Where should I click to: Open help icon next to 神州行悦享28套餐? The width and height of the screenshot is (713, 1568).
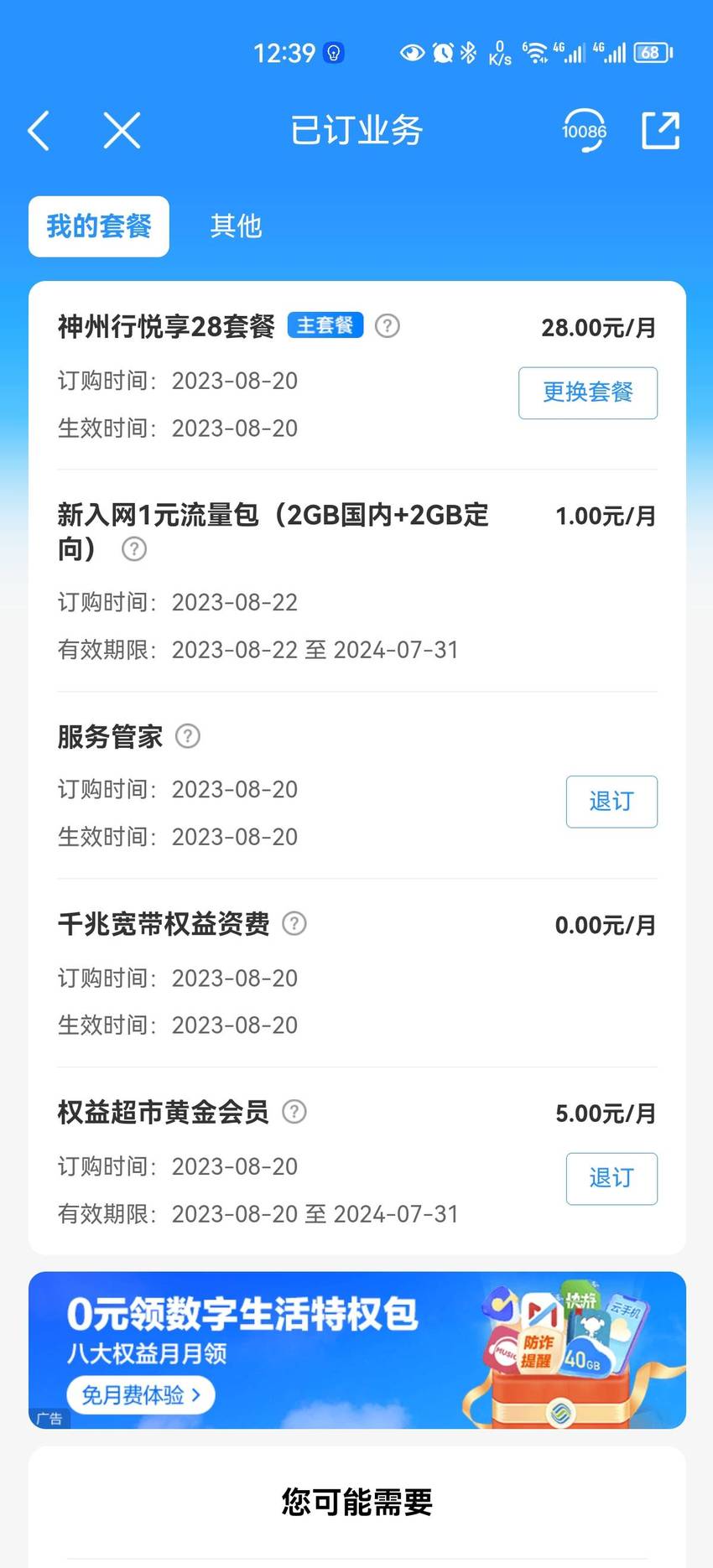pos(387,325)
